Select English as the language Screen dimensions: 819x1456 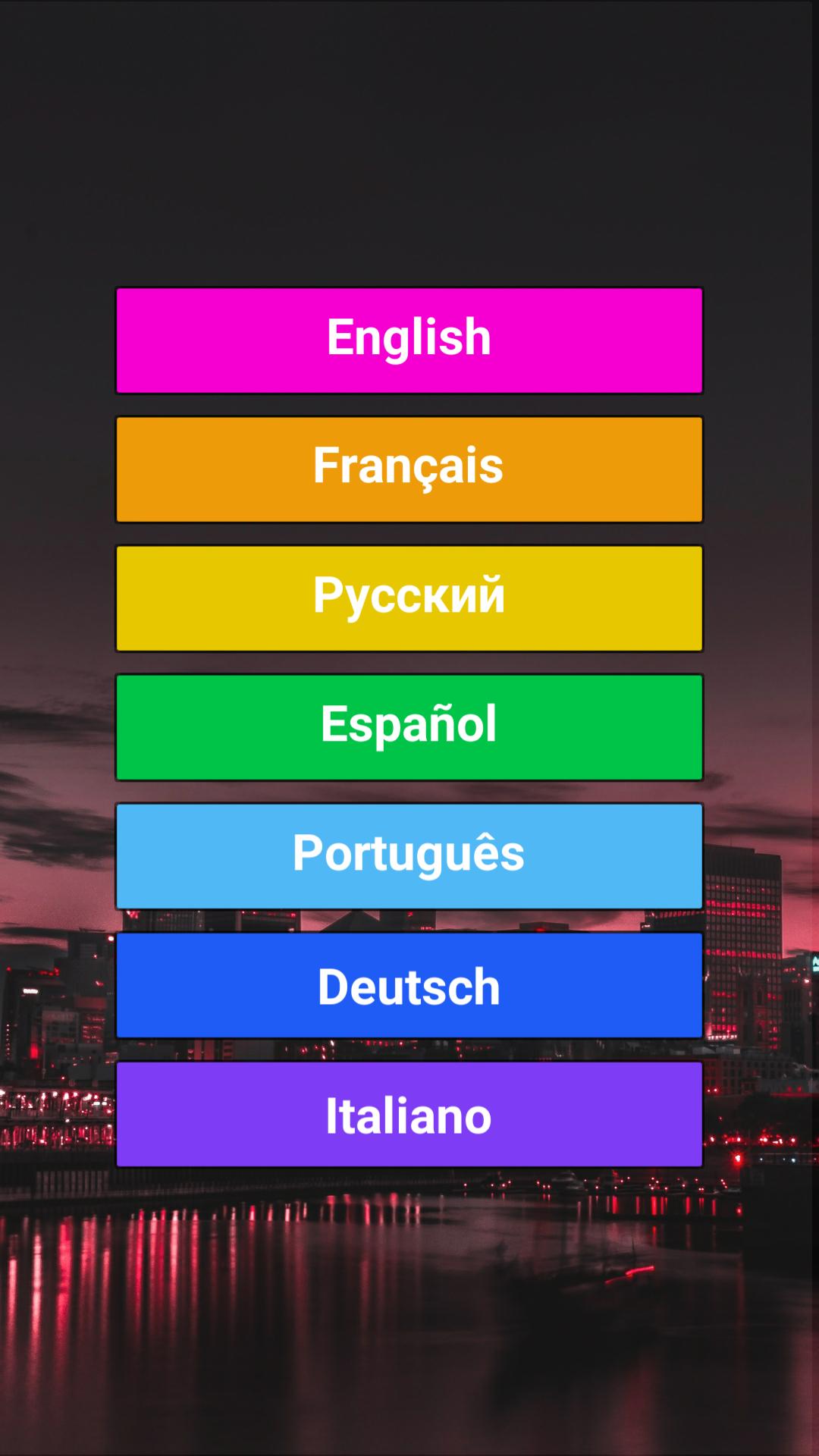tap(409, 340)
